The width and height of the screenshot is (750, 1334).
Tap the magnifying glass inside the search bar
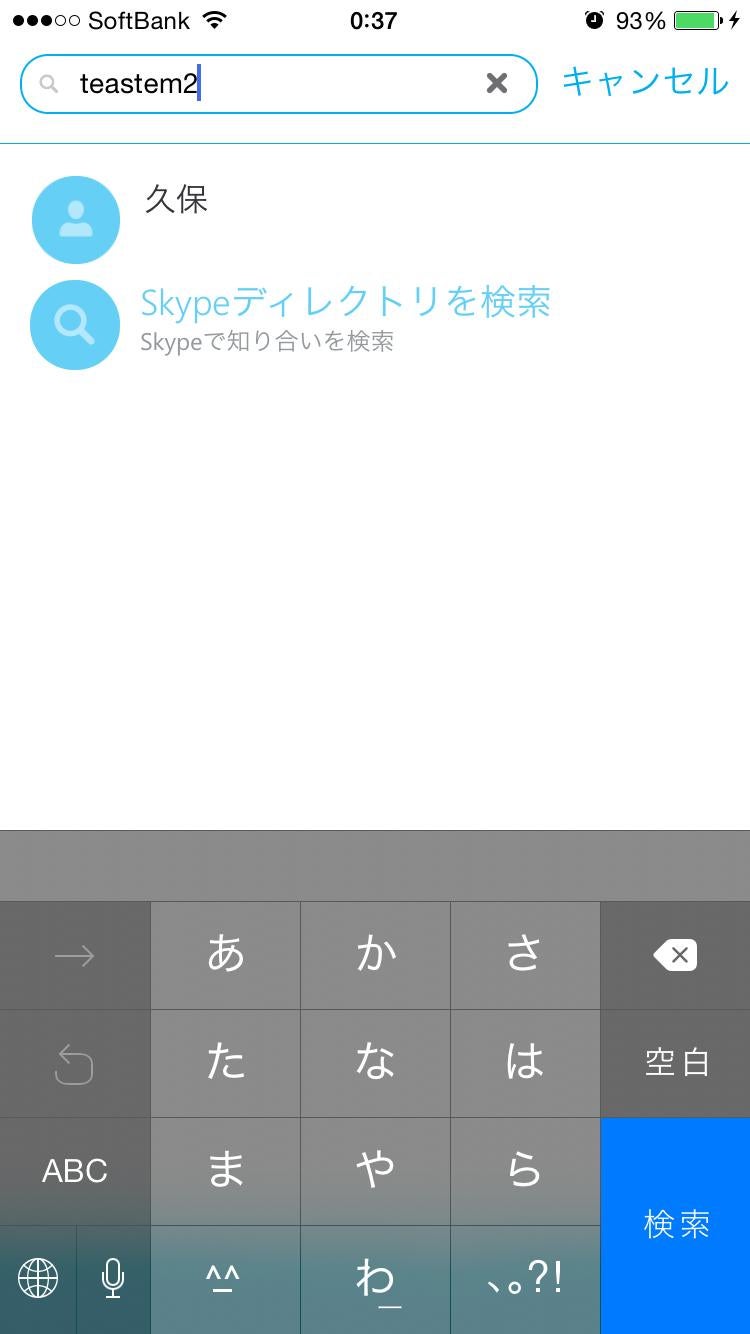coord(47,83)
